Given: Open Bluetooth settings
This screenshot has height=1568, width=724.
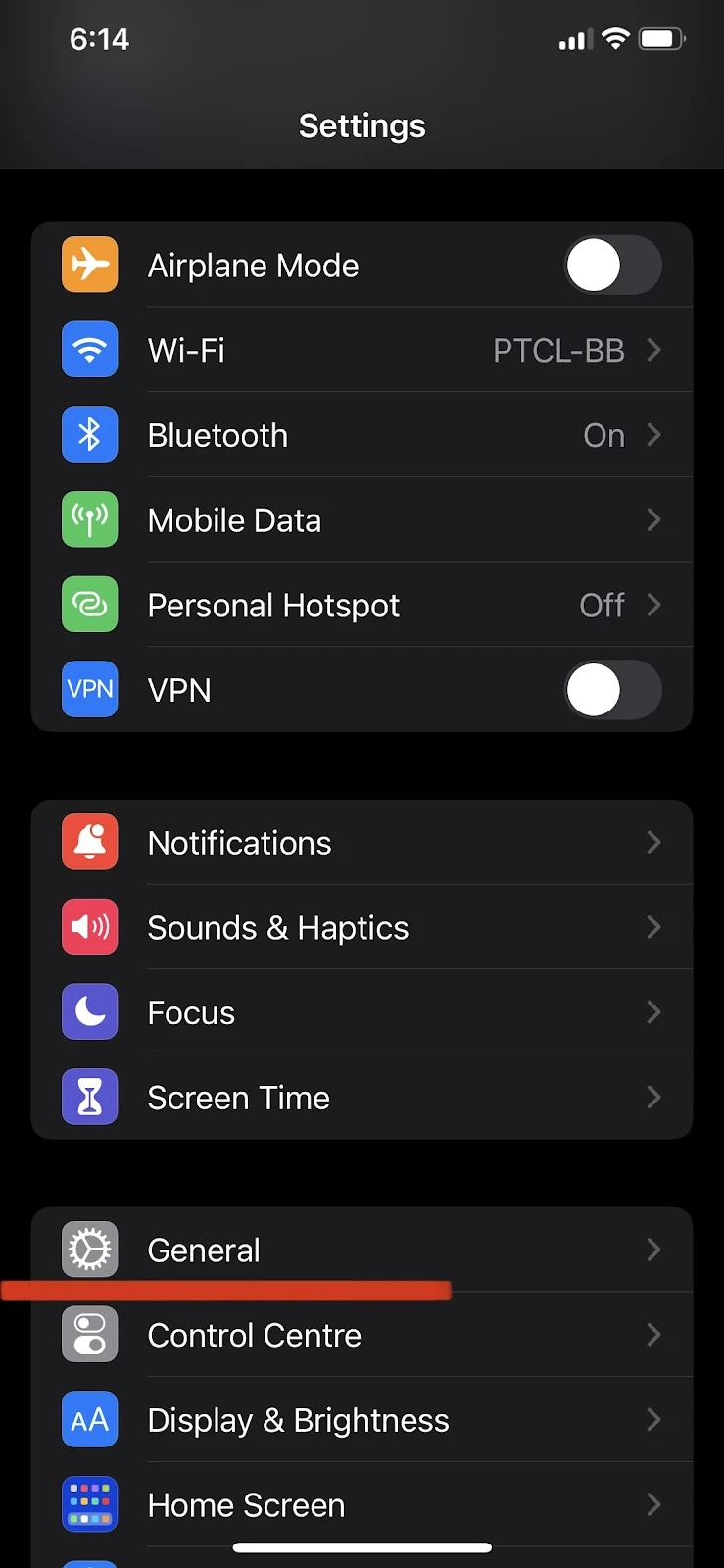Looking at the screenshot, I should click(362, 435).
